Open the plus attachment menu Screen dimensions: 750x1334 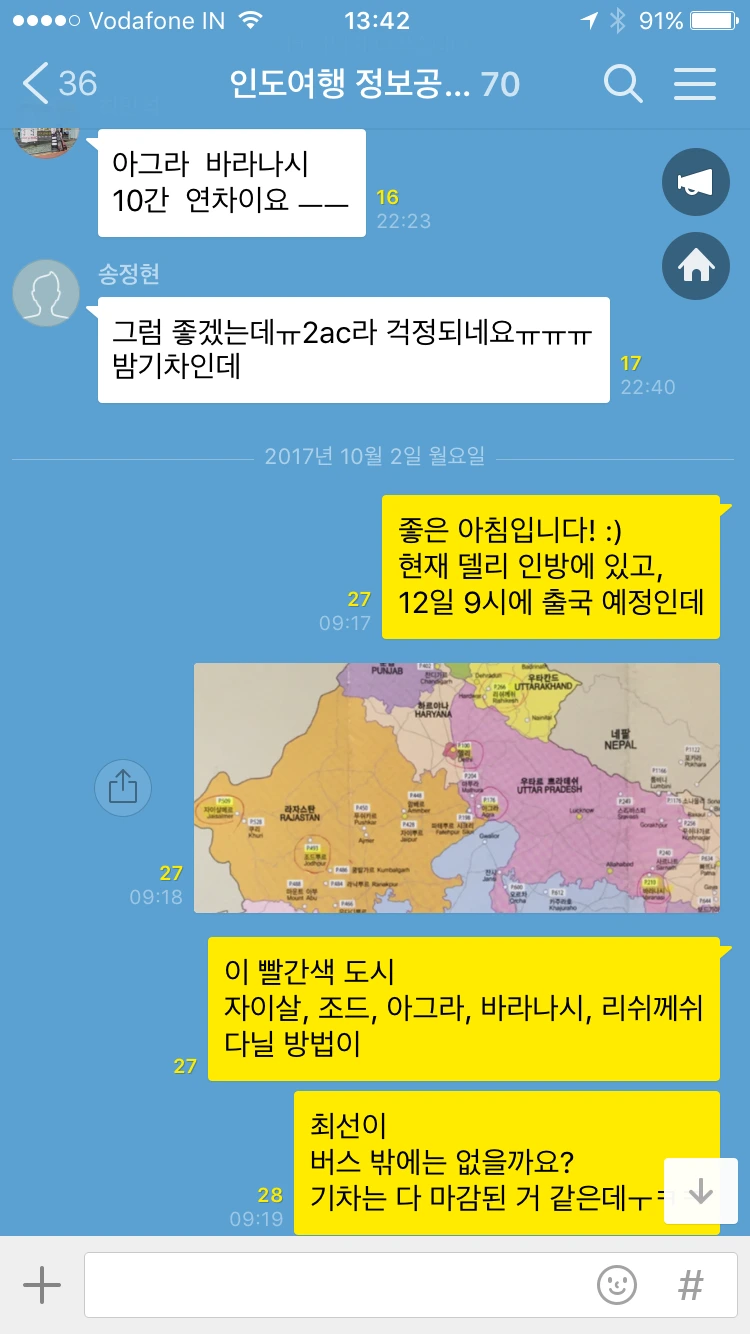41,1285
